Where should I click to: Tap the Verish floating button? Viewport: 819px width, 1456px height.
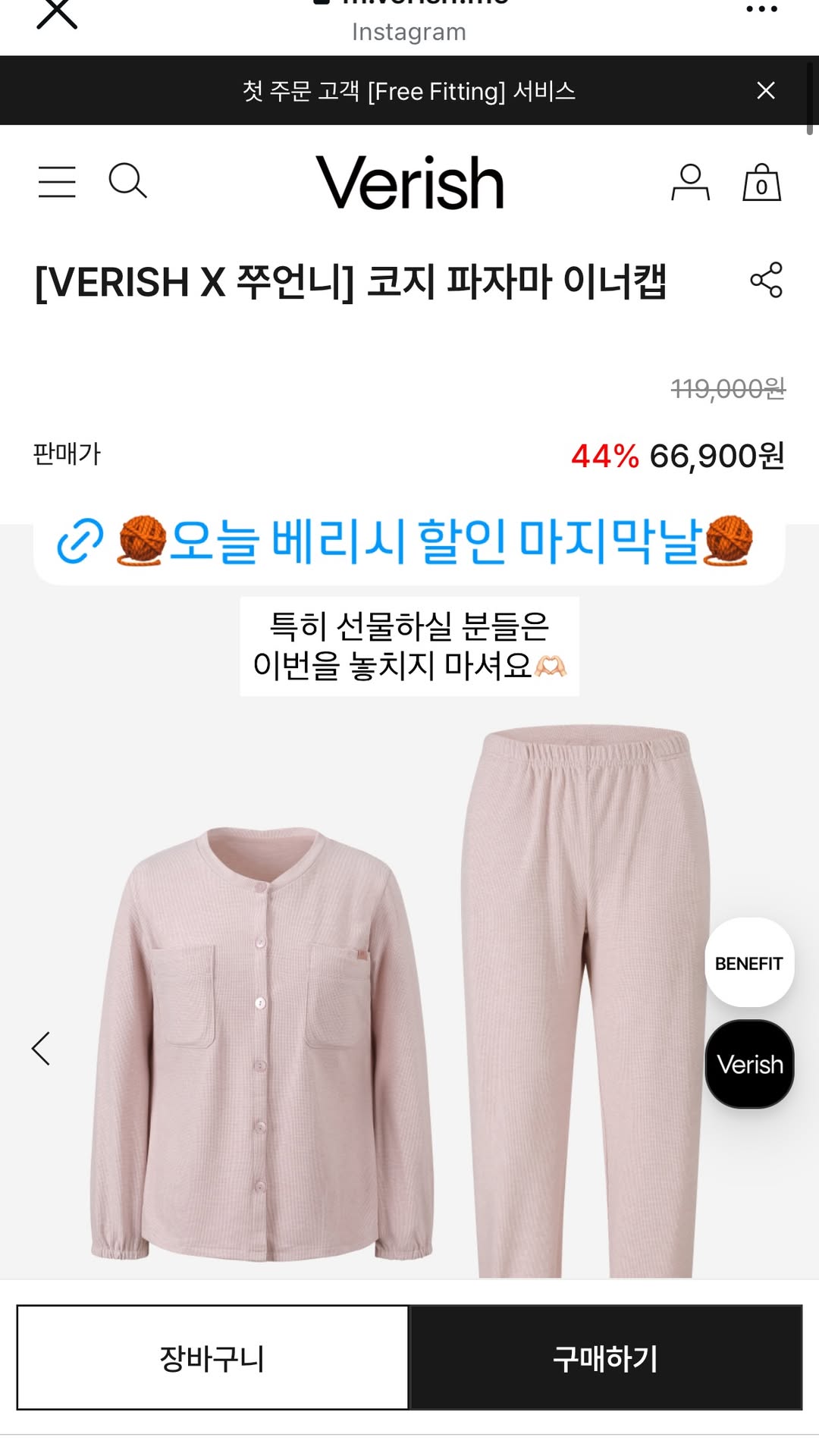(749, 1064)
